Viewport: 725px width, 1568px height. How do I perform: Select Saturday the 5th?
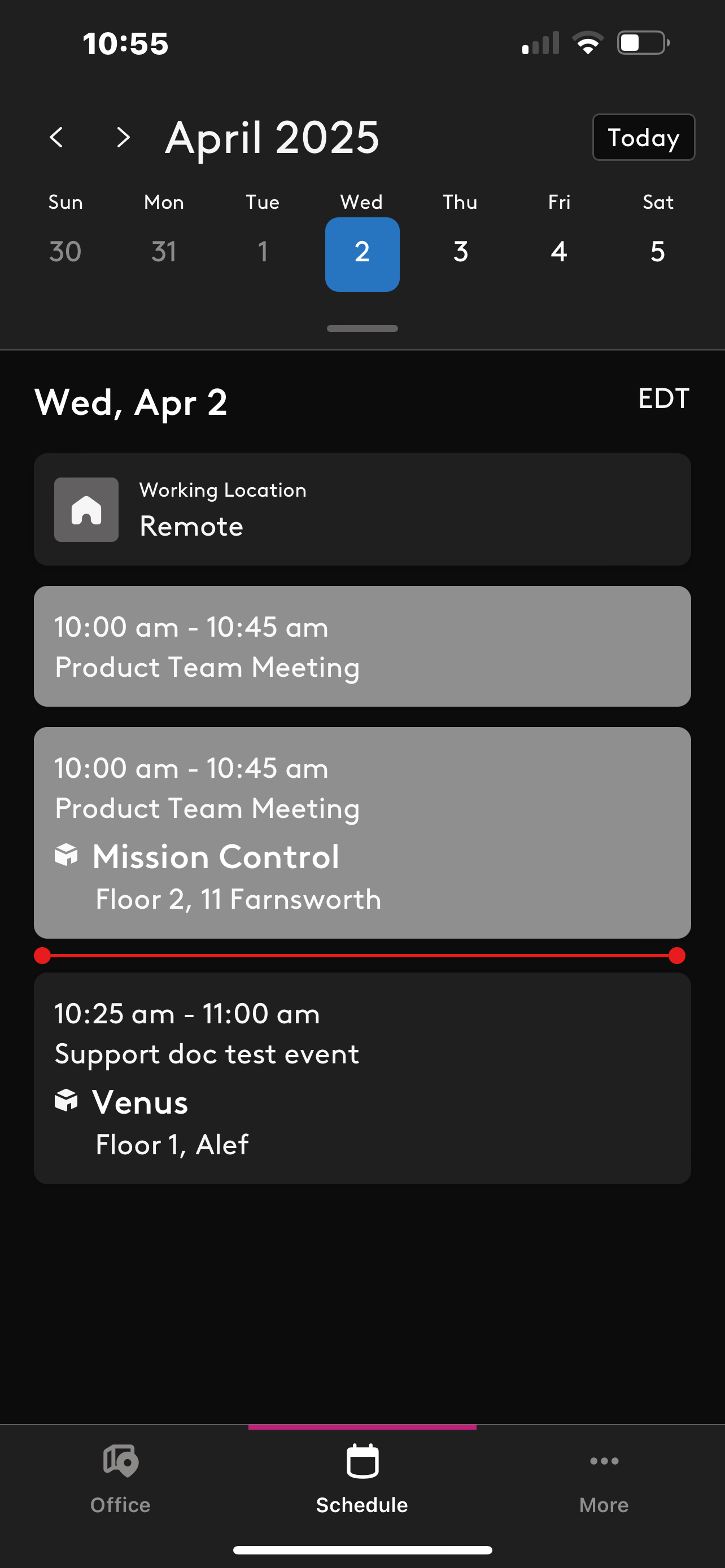tap(657, 251)
